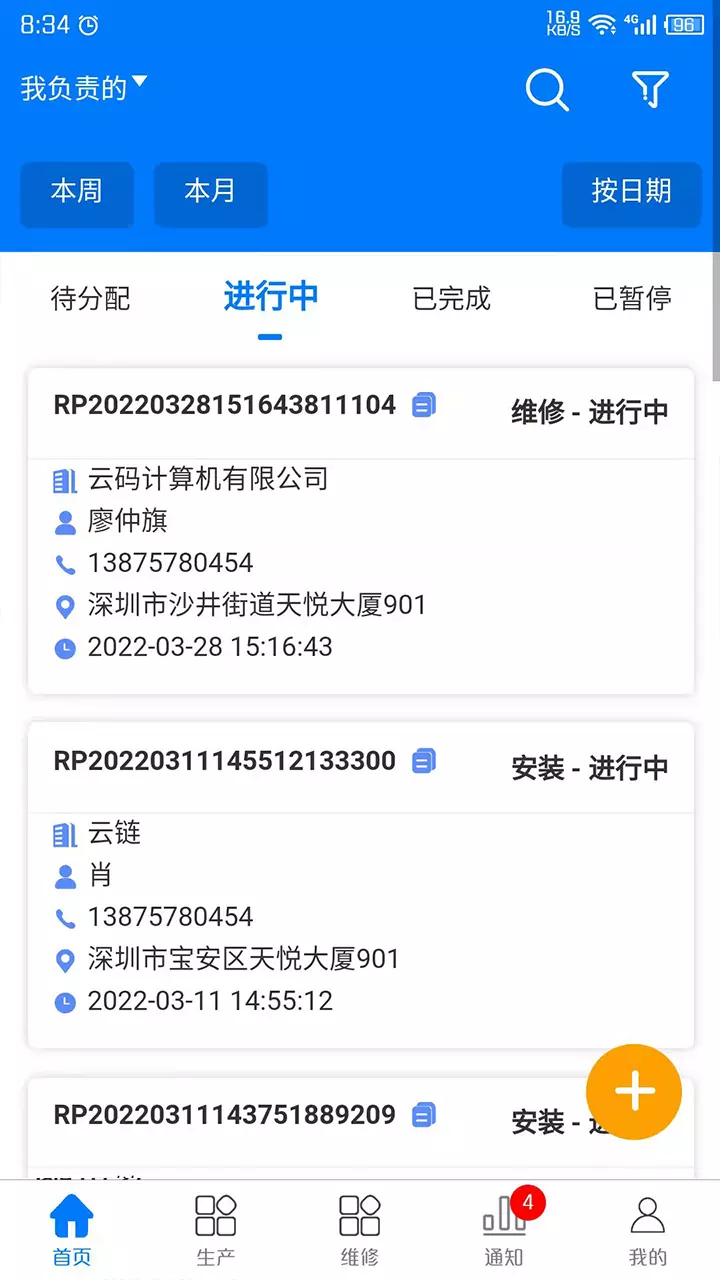
Task: Open the 通知 tab with badge
Action: click(504, 1230)
